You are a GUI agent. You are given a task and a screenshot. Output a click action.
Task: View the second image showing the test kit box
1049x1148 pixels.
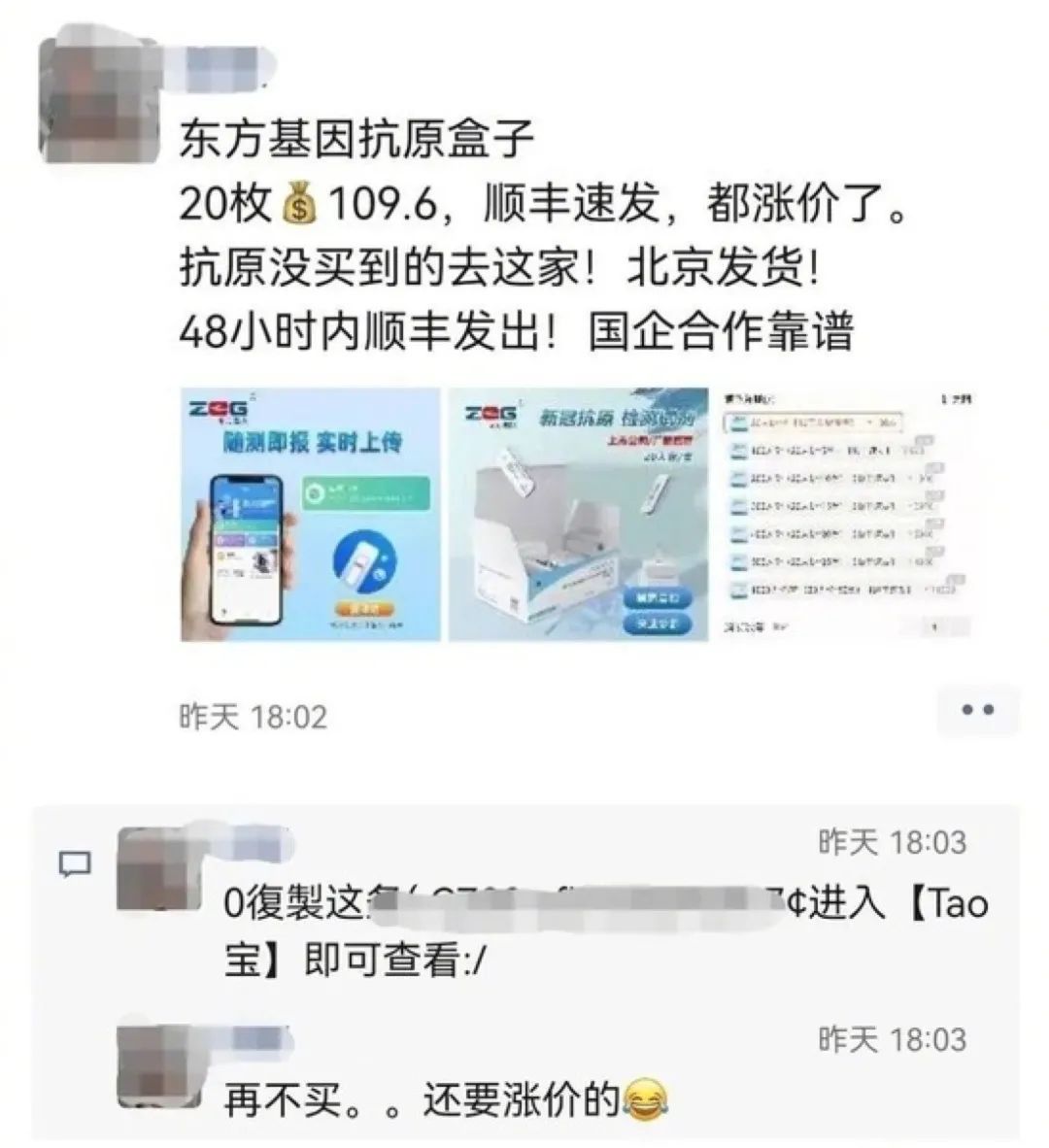578,515
